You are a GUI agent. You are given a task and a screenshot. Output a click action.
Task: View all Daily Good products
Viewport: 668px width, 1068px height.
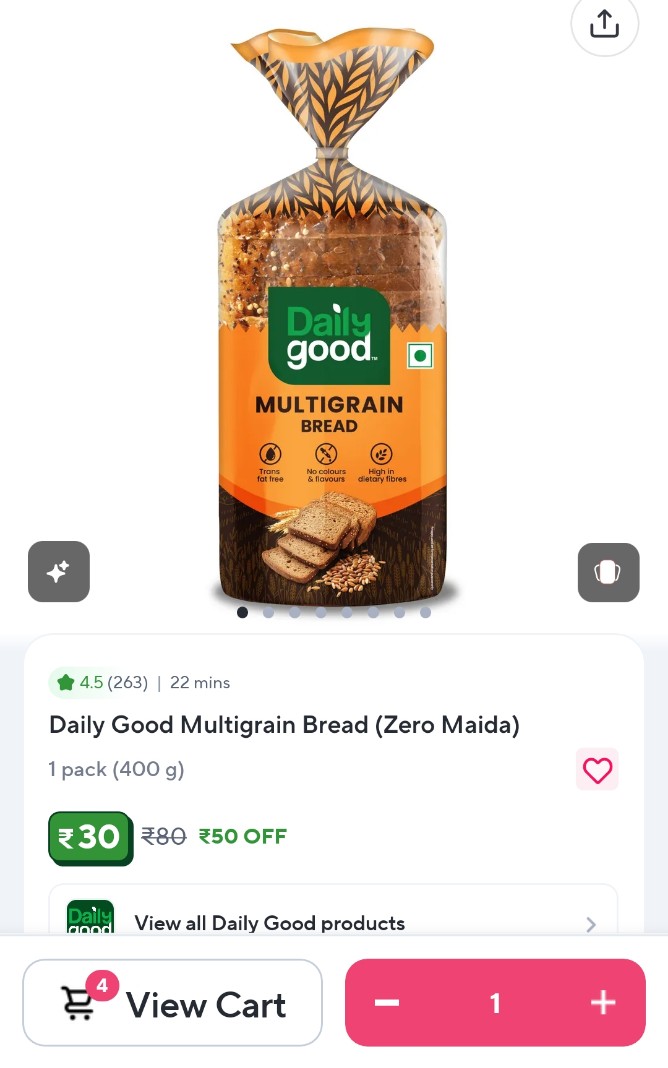pos(333,922)
